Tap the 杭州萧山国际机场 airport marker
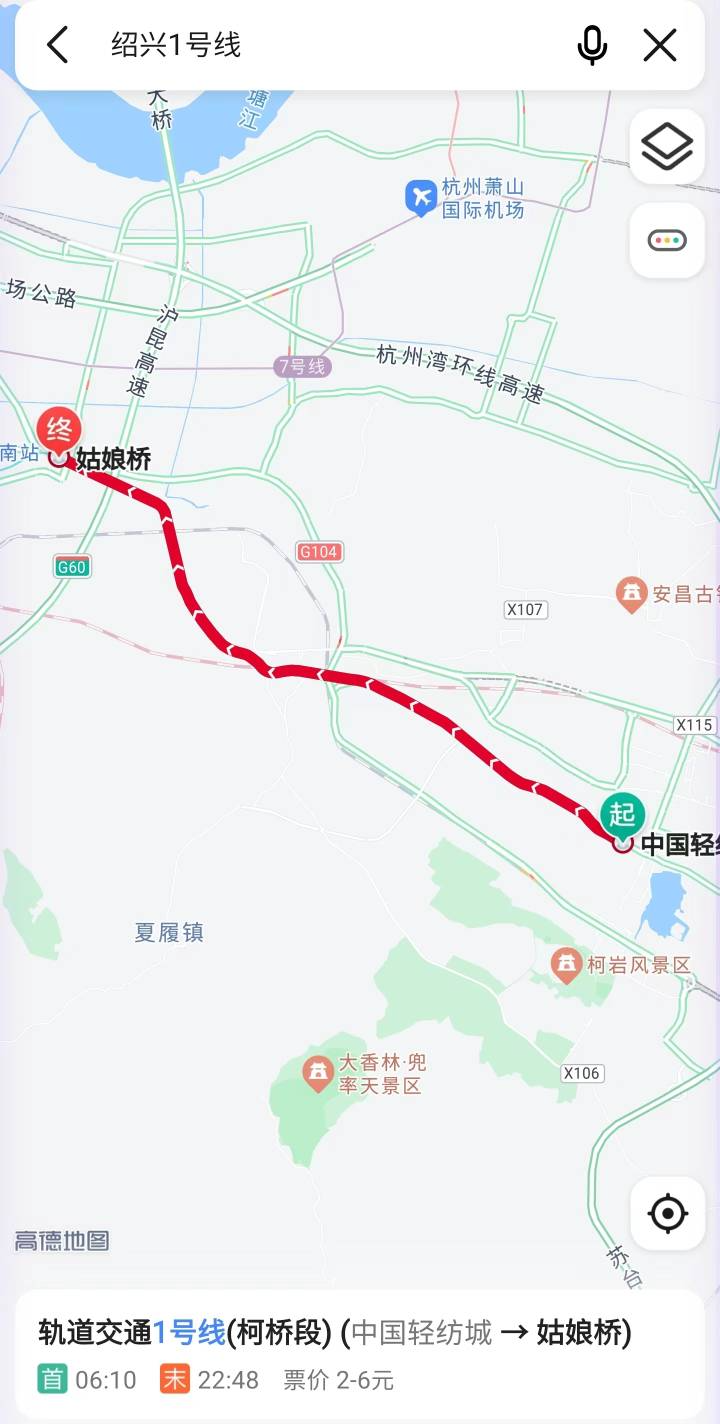Viewport: 720px width, 1424px height. [x=421, y=197]
